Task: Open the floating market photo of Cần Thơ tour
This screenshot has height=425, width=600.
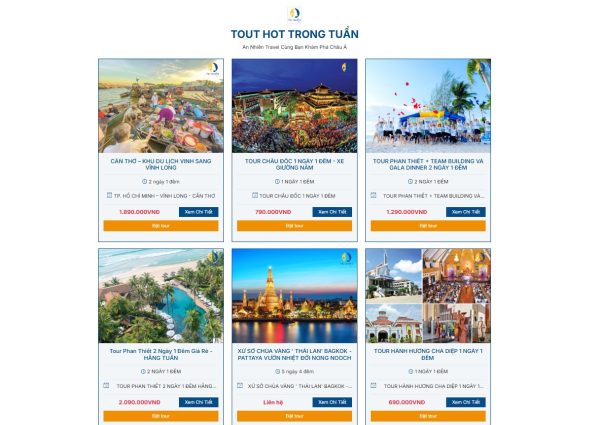Action: tap(161, 105)
